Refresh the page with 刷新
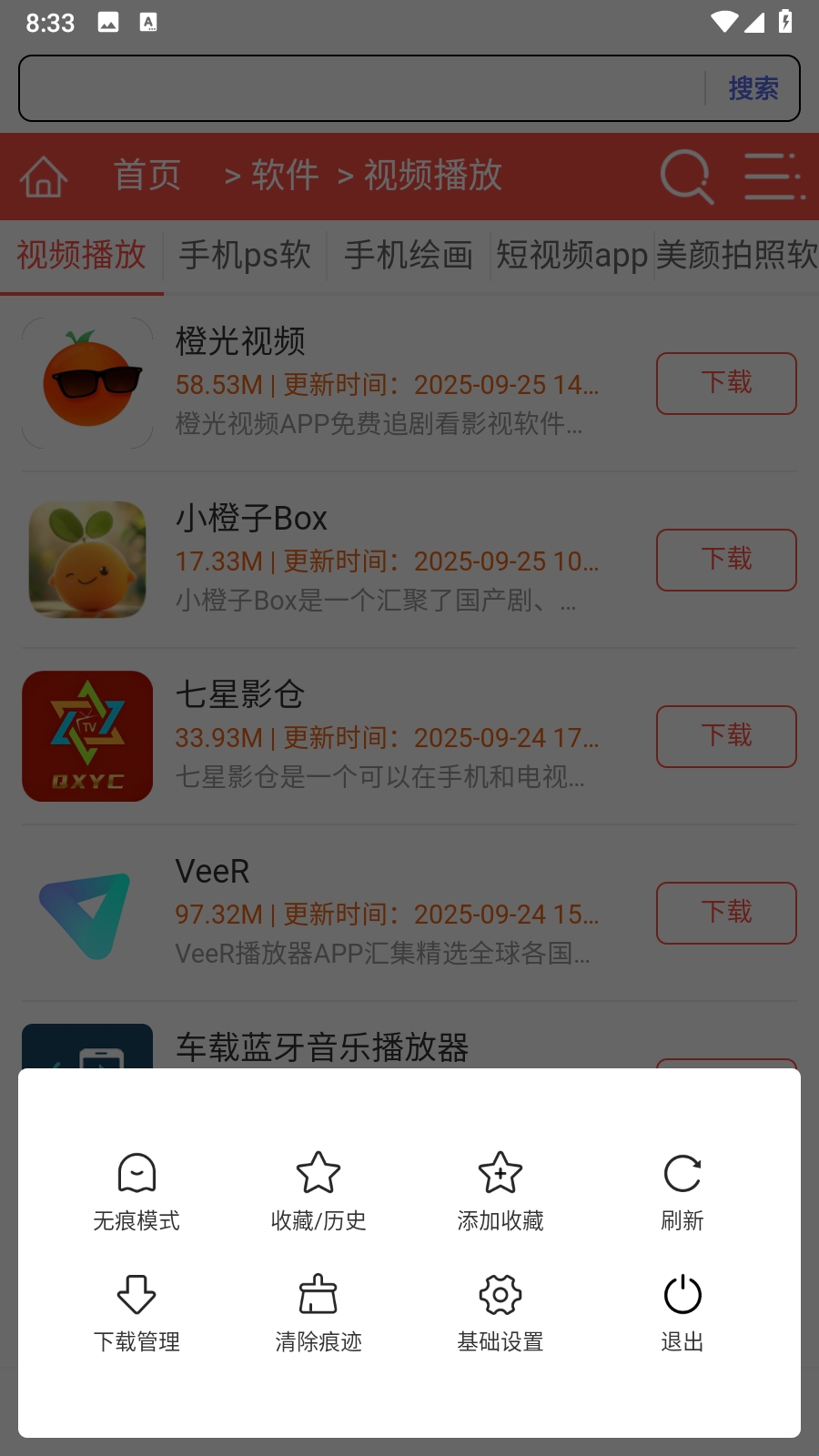 coord(682,1192)
